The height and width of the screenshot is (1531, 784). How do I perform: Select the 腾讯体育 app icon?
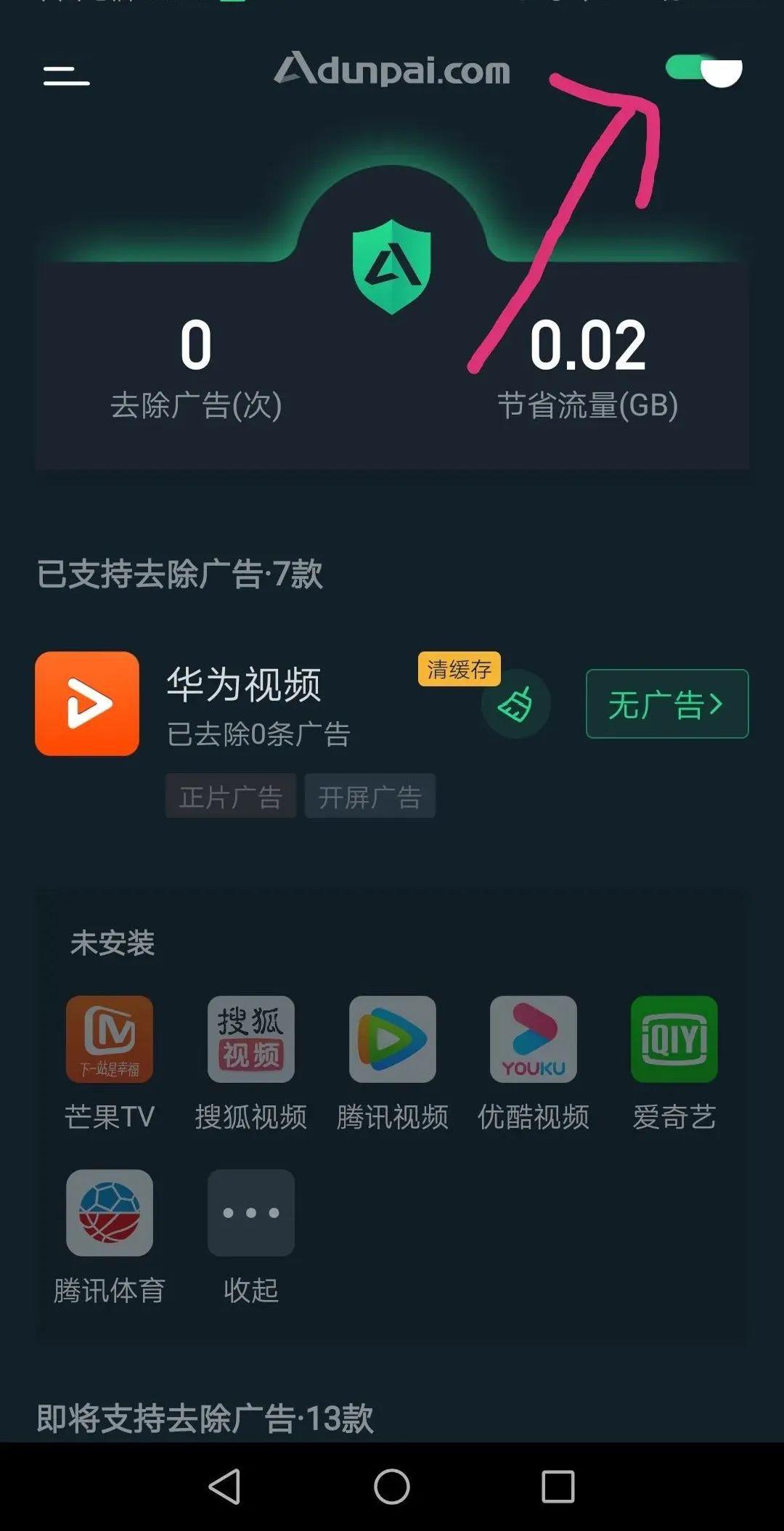(x=110, y=1213)
